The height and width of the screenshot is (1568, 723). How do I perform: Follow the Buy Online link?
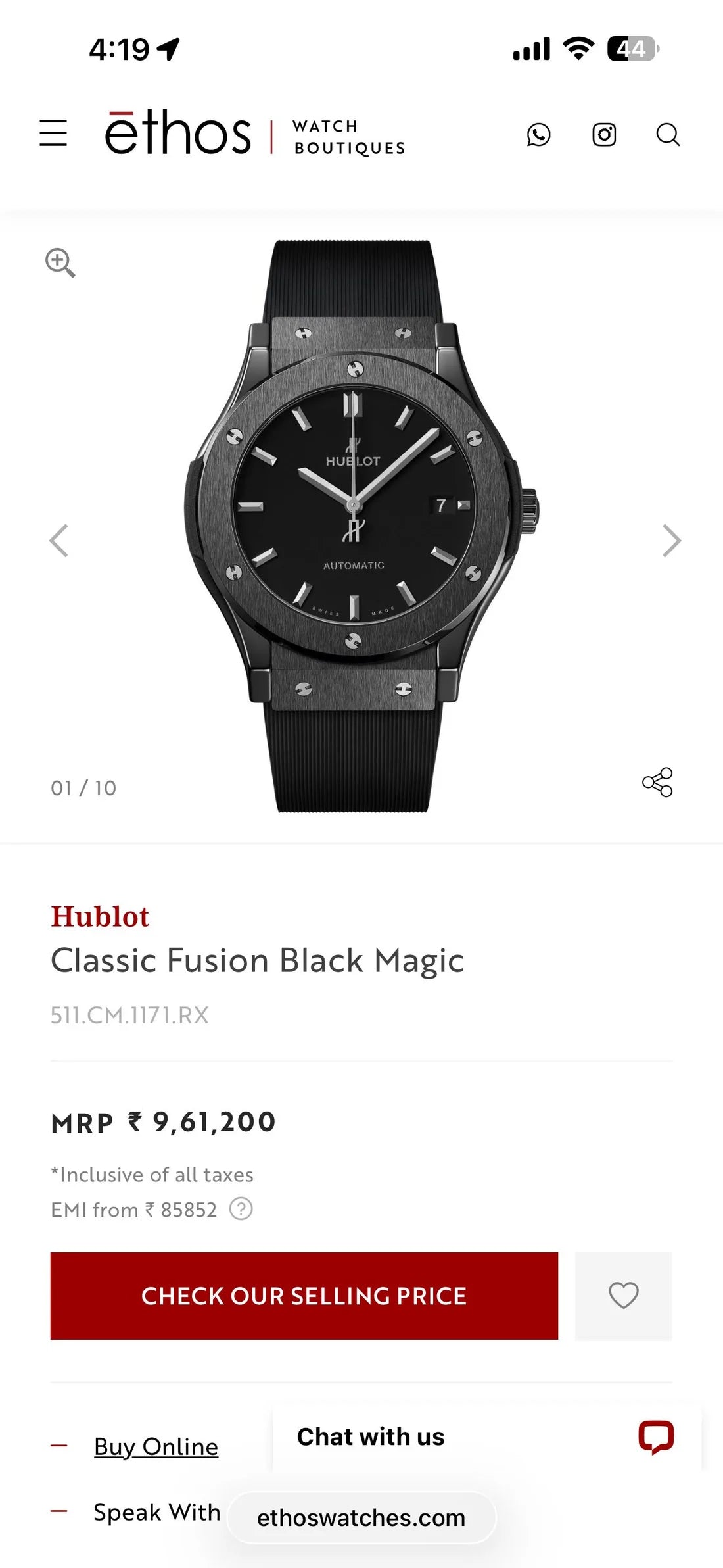(x=156, y=1446)
